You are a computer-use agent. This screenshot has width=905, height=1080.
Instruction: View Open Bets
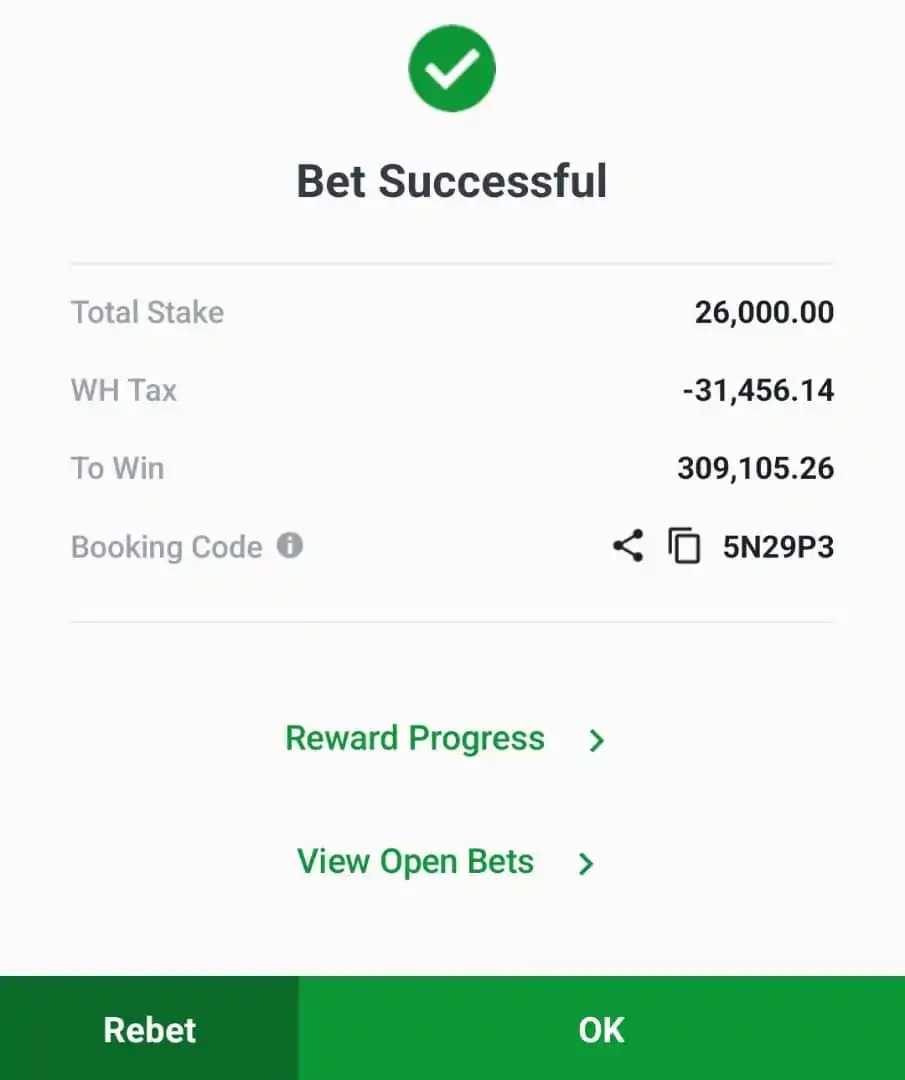(x=445, y=862)
